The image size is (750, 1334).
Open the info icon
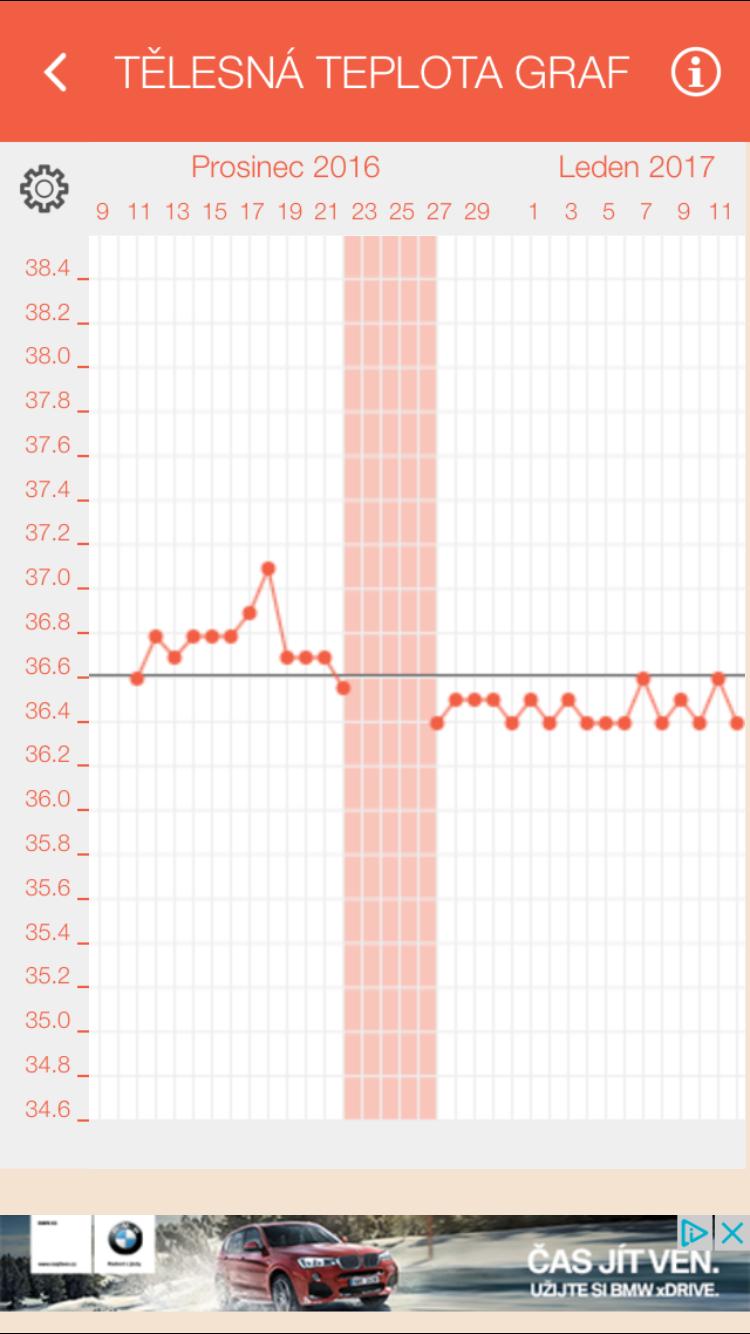click(x=695, y=72)
